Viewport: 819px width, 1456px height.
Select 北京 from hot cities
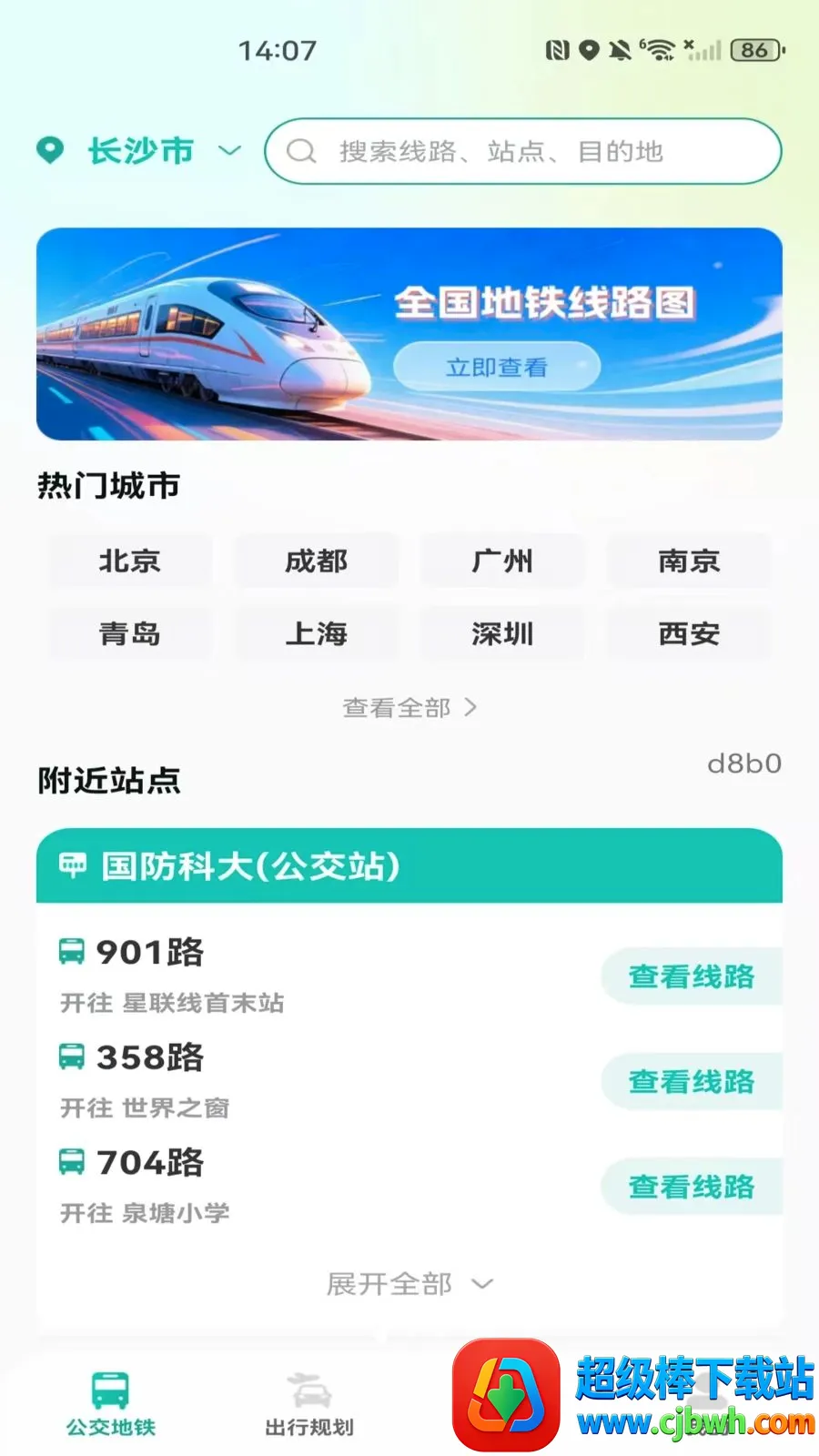click(x=130, y=561)
